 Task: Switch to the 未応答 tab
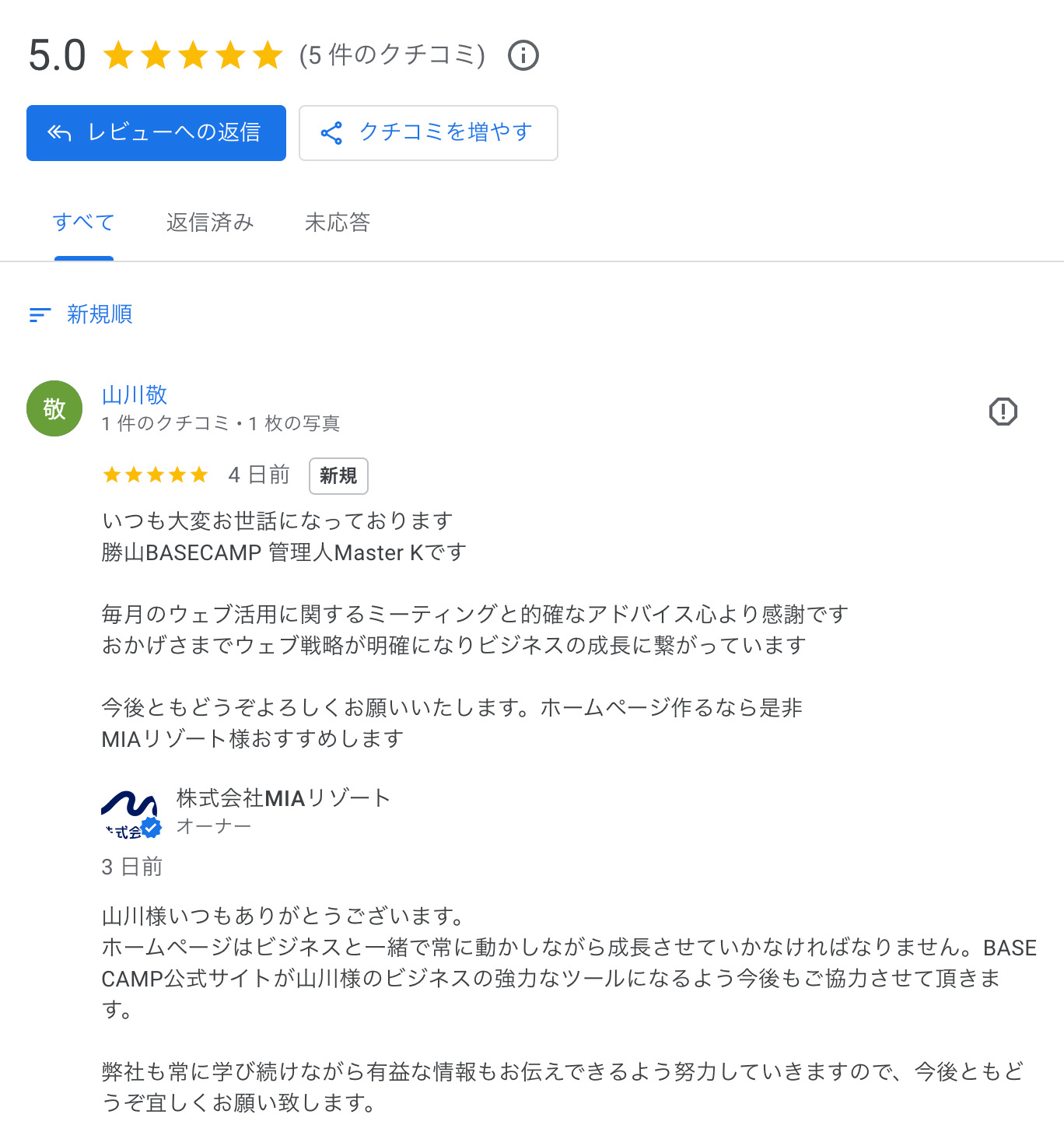(x=337, y=223)
